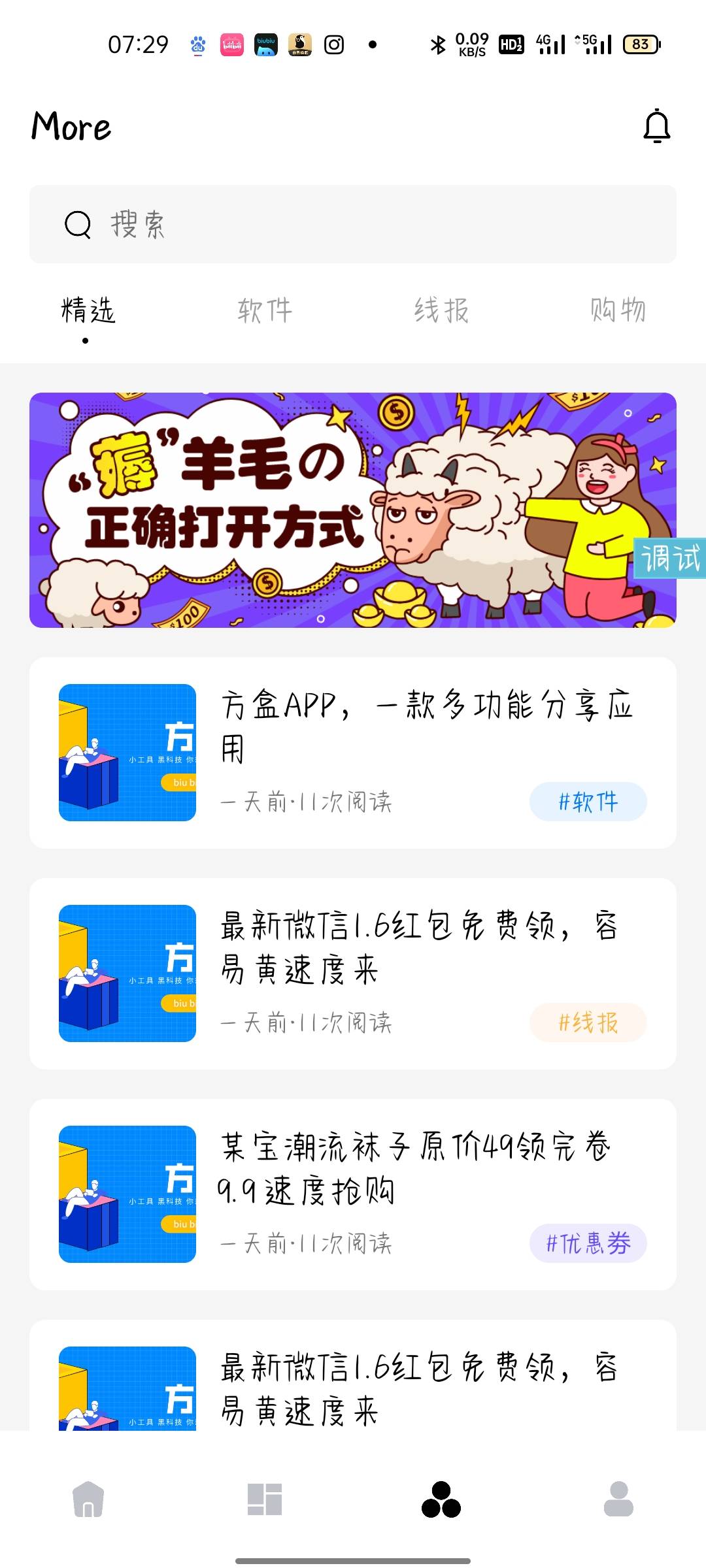Switch to the 购物 tab

tap(618, 310)
